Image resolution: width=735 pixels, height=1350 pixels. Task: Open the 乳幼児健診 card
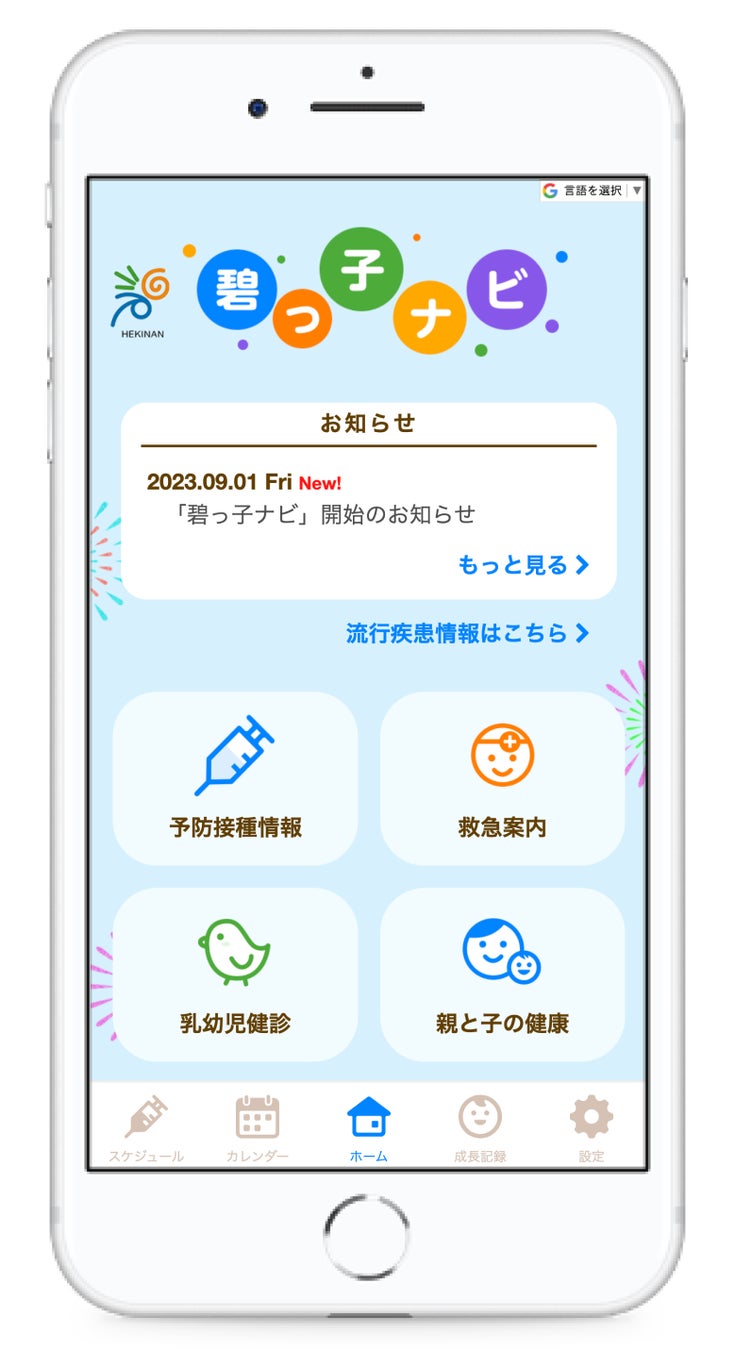[x=235, y=974]
